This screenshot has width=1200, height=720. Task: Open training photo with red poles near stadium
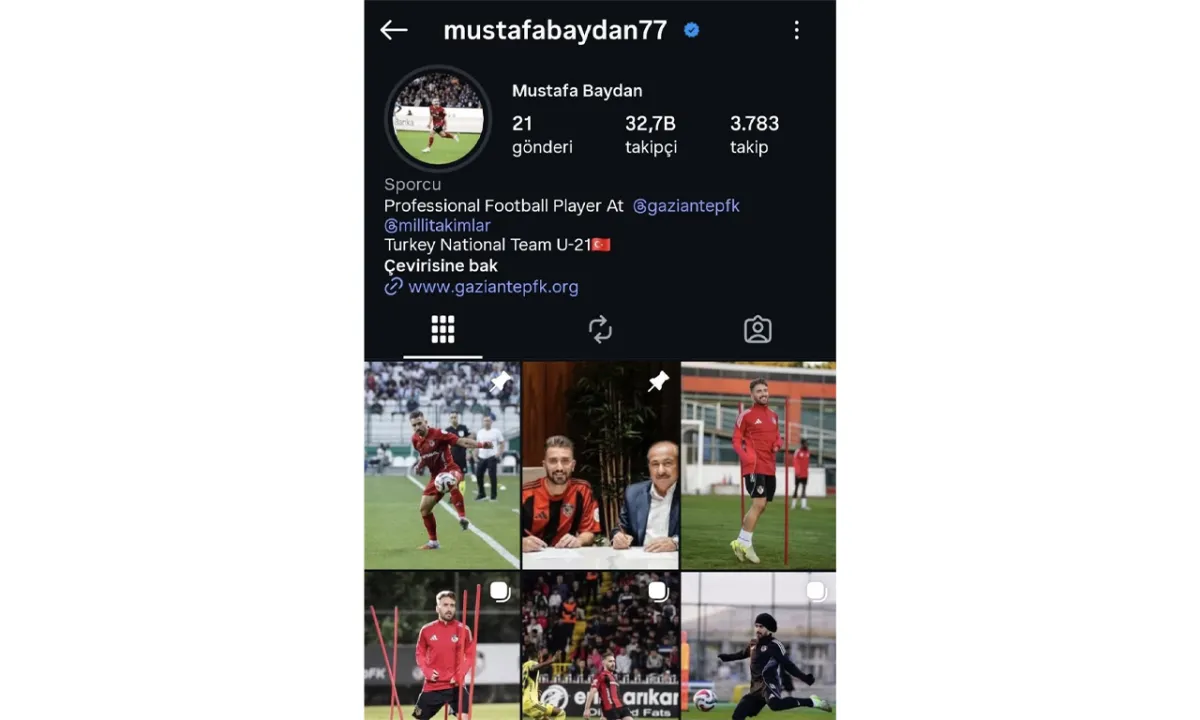click(758, 465)
